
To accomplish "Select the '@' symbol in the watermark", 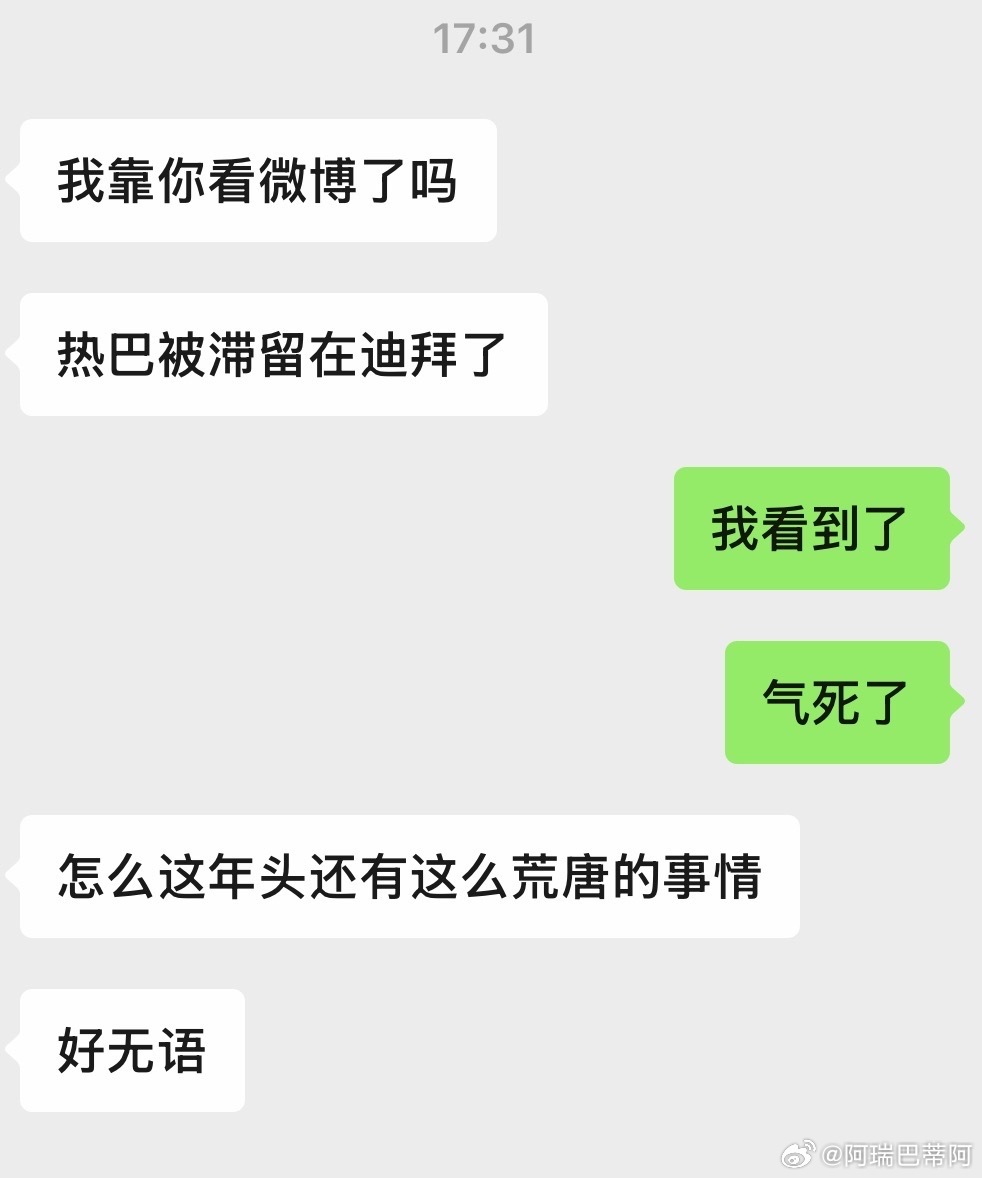I will click(832, 1157).
